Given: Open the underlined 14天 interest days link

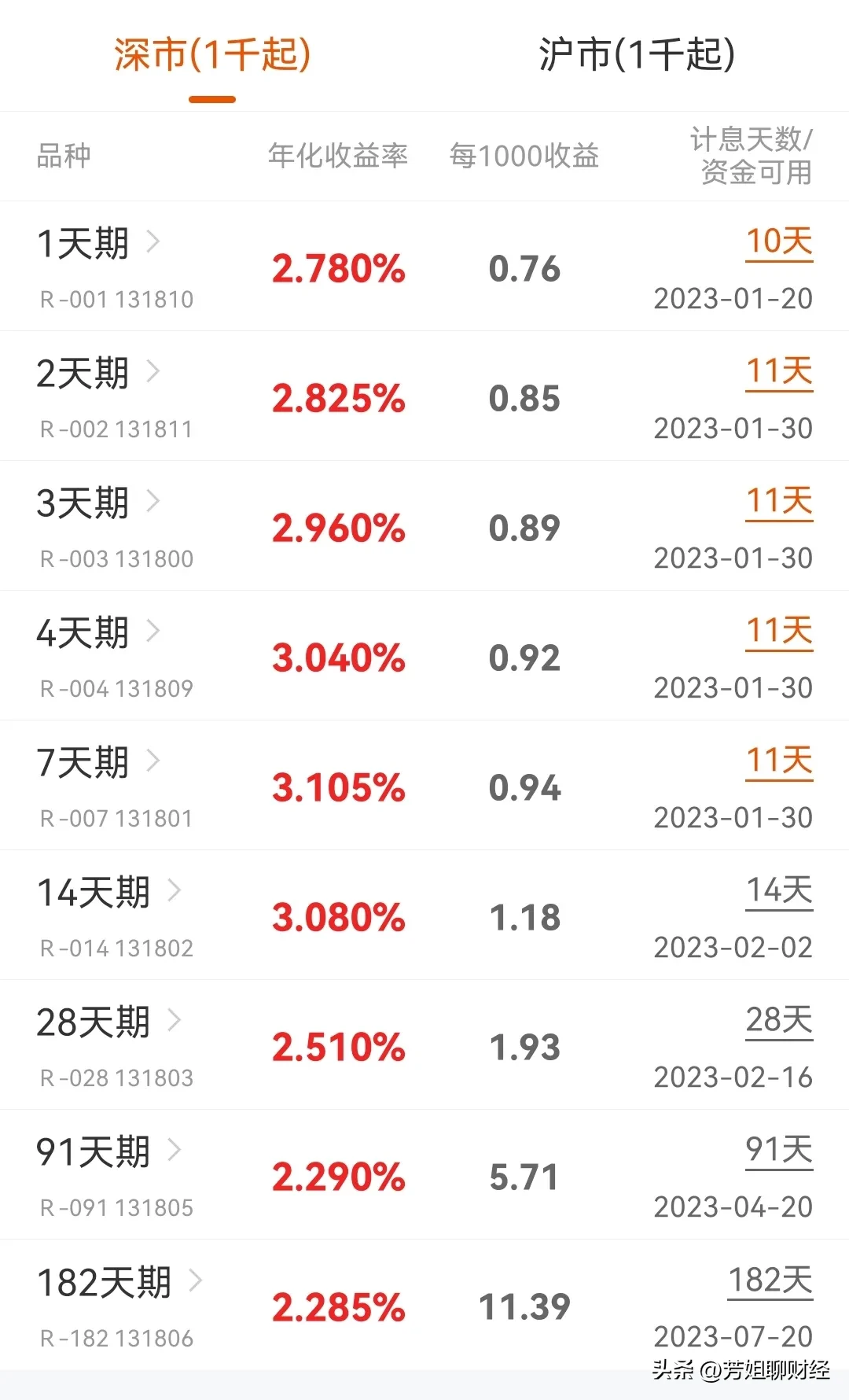Looking at the screenshot, I should click(778, 891).
